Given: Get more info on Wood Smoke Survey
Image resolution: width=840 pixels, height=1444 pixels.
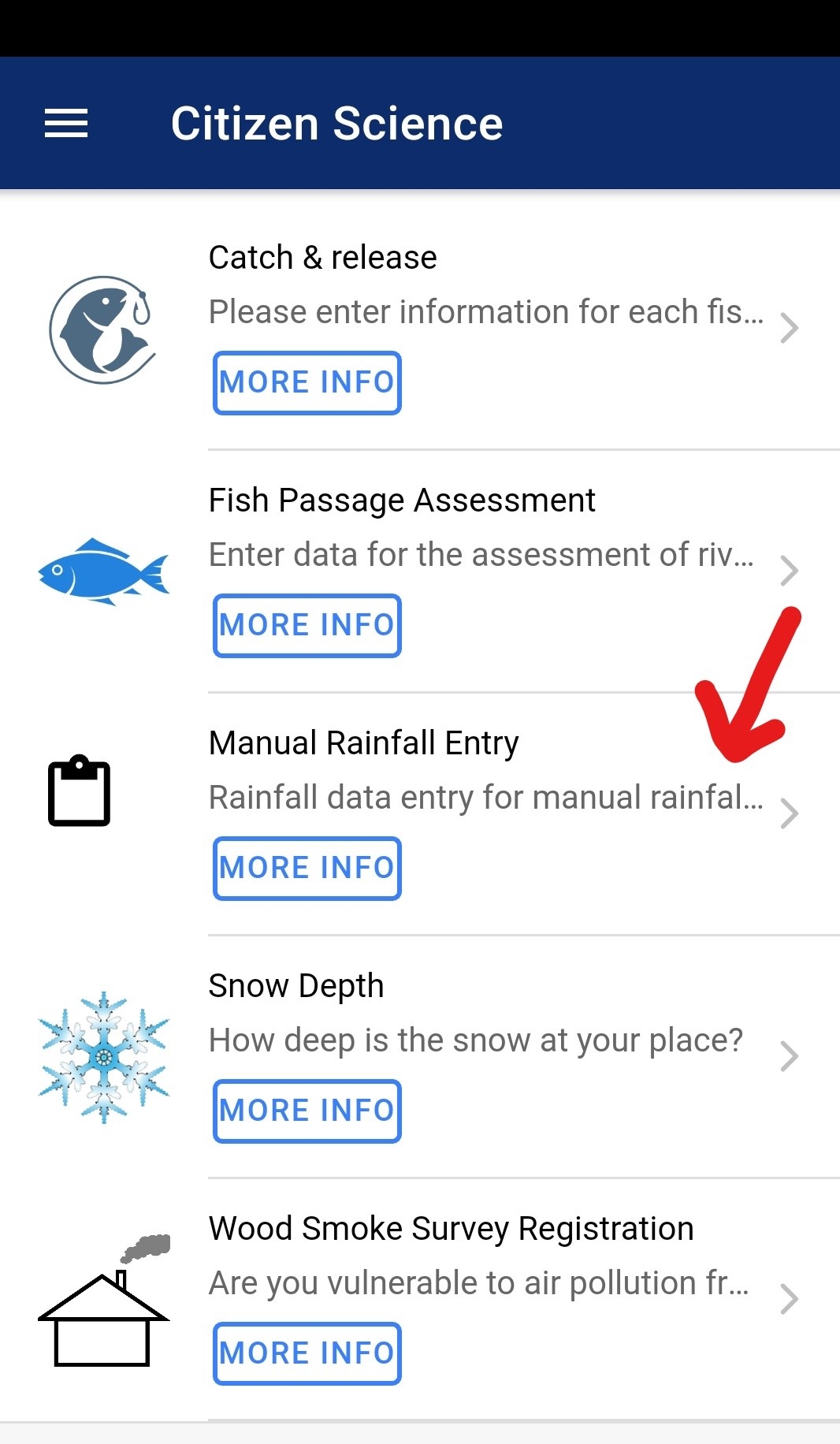Looking at the screenshot, I should tap(307, 1354).
